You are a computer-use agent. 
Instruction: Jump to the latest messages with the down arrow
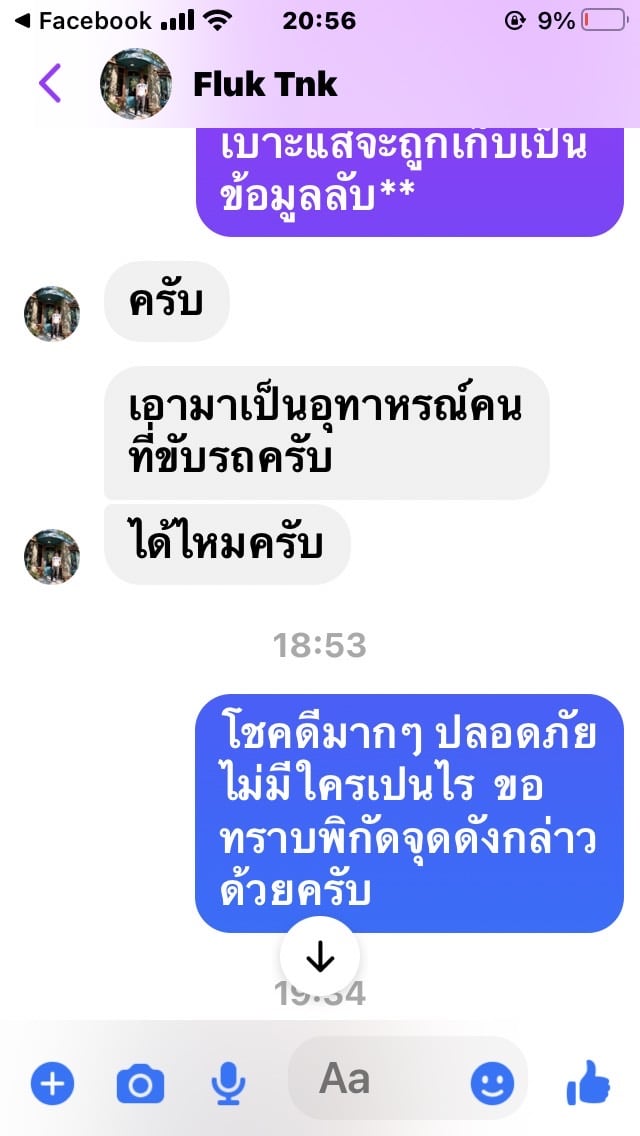(319, 958)
